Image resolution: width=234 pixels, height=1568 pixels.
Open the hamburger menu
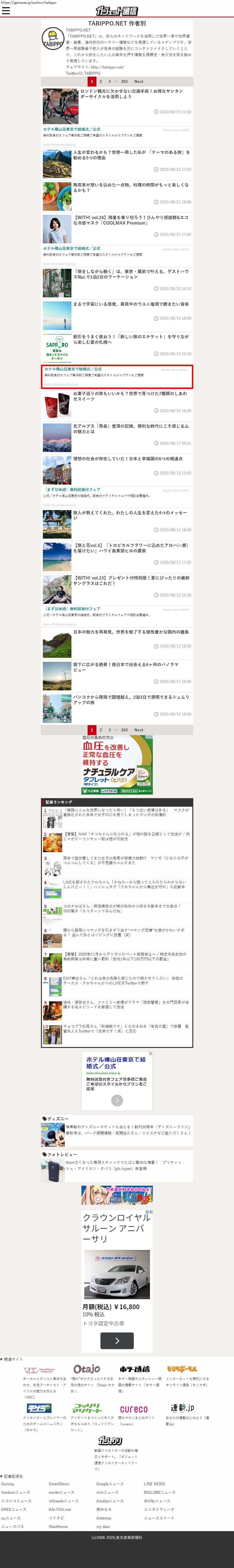click(6, 11)
